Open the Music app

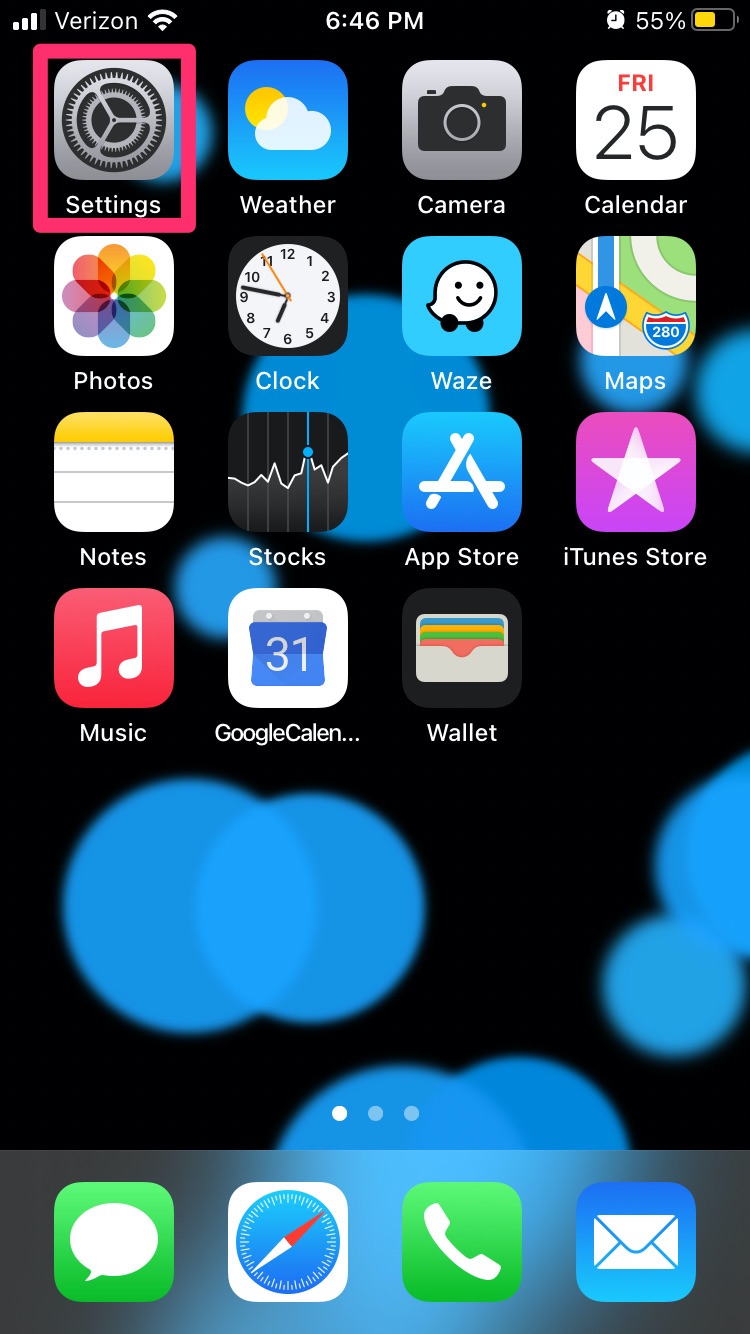pos(113,648)
